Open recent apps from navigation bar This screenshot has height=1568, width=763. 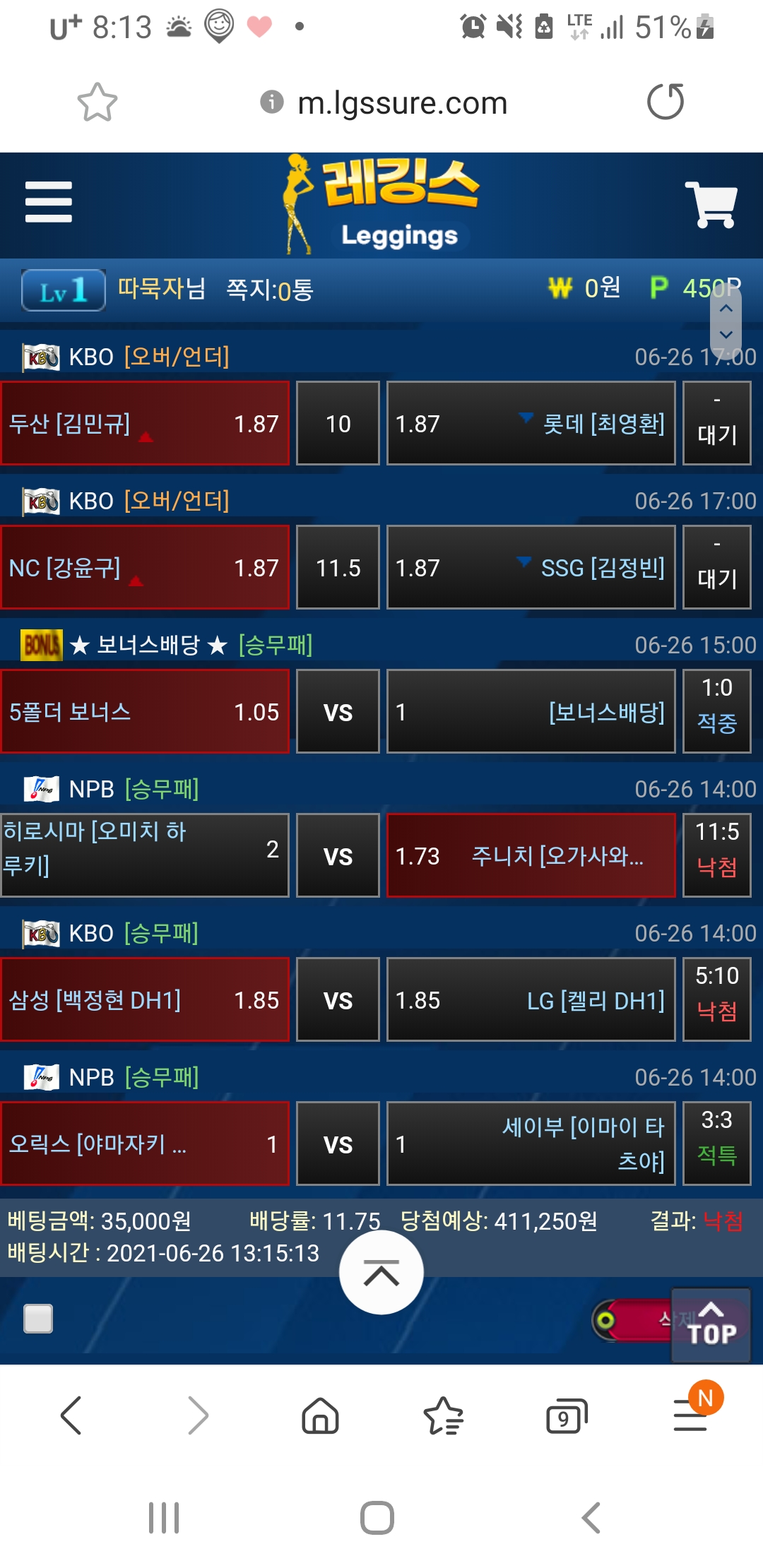pyautogui.click(x=164, y=1517)
